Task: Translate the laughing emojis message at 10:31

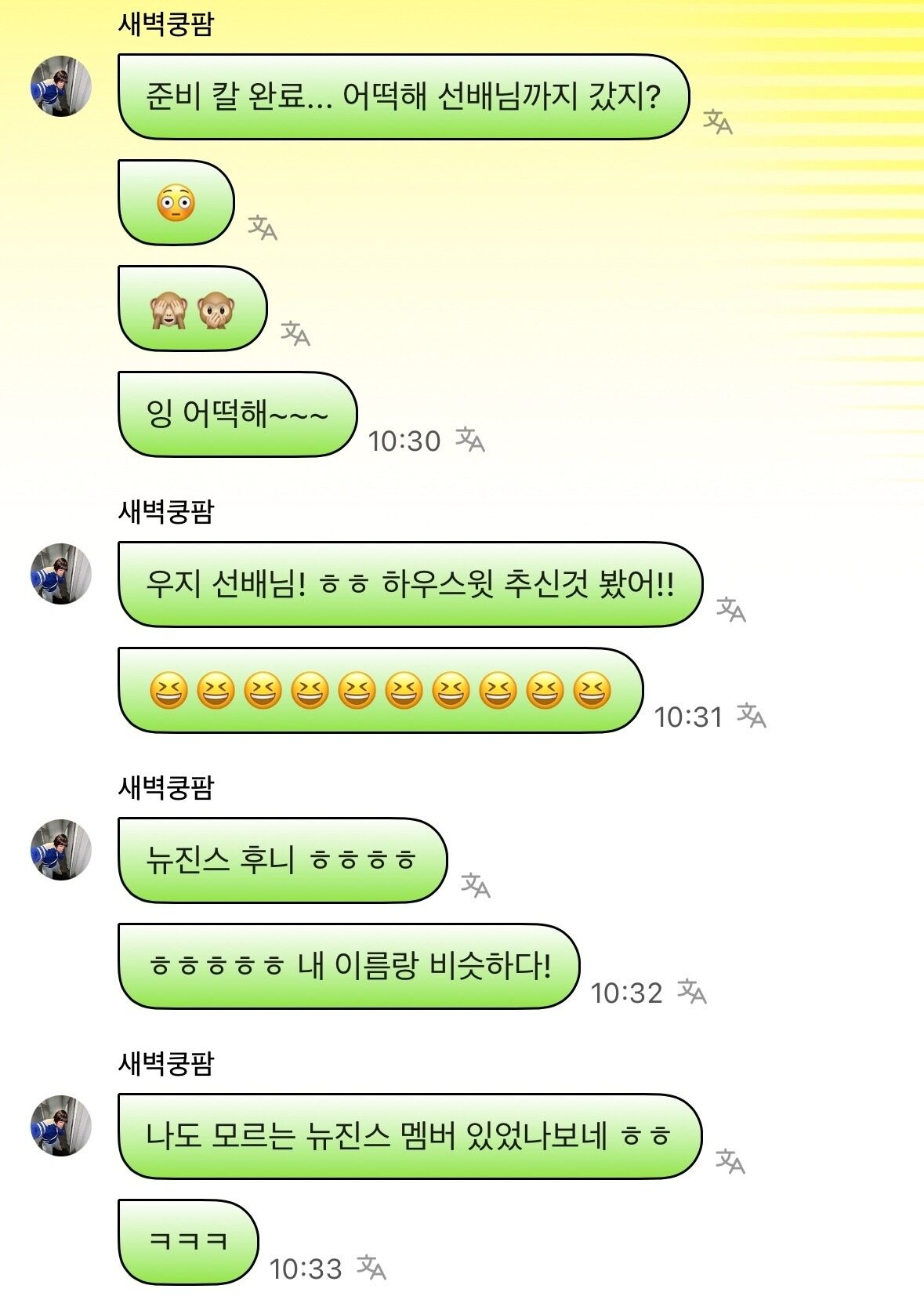Action: 752,716
